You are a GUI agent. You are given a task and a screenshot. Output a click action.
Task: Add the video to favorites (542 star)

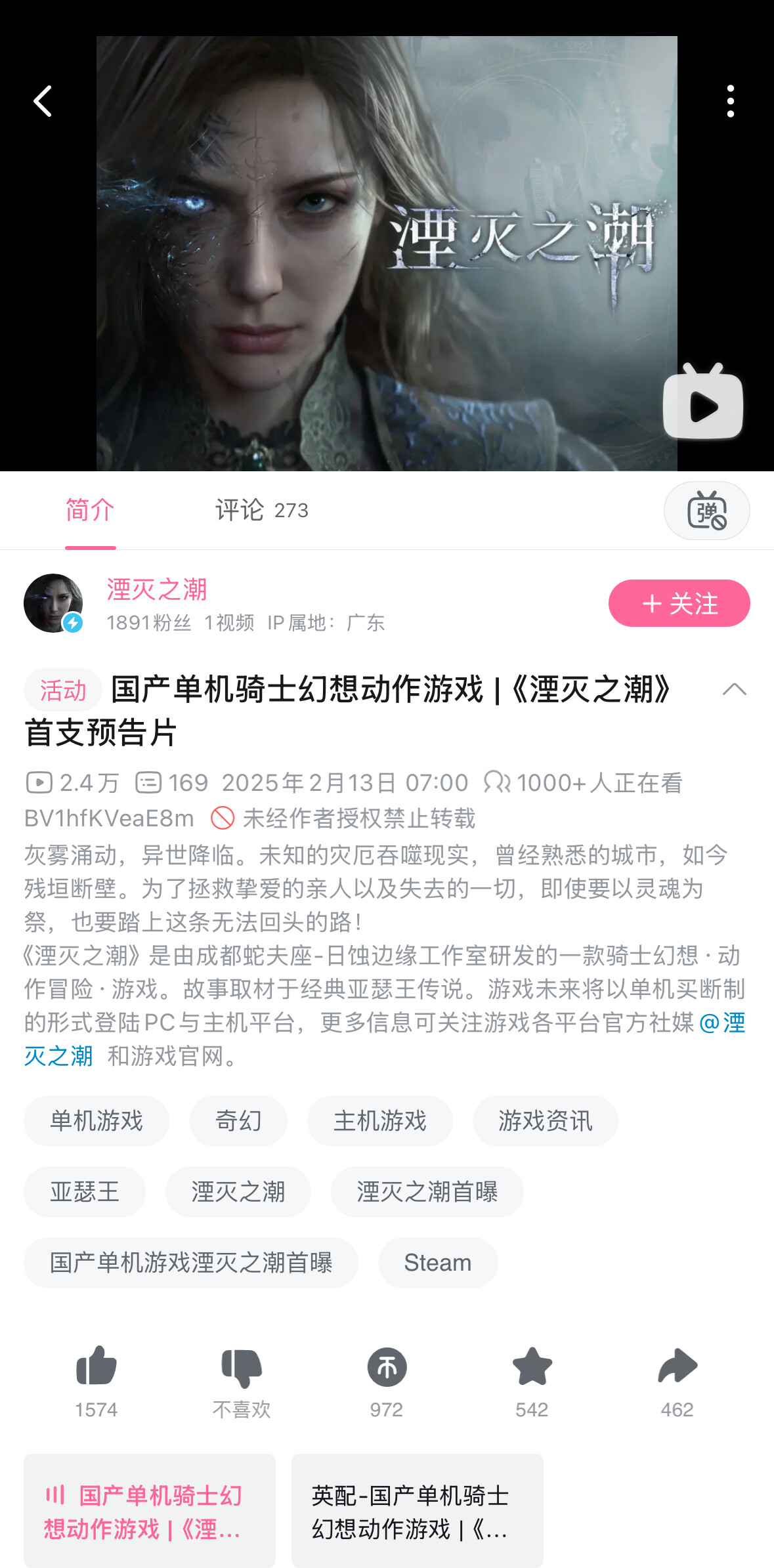coord(532,1380)
